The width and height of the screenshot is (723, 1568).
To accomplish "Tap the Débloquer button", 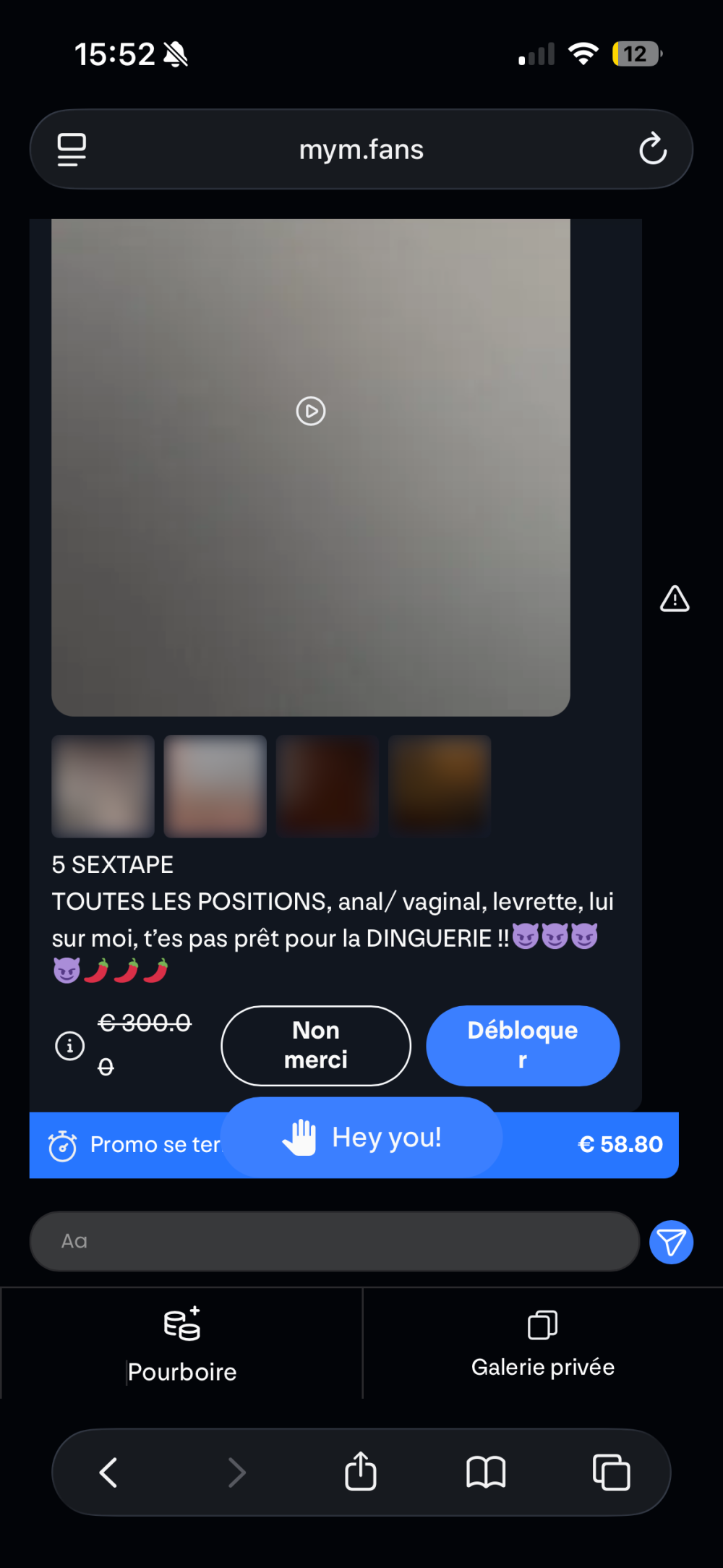I will (x=523, y=1045).
